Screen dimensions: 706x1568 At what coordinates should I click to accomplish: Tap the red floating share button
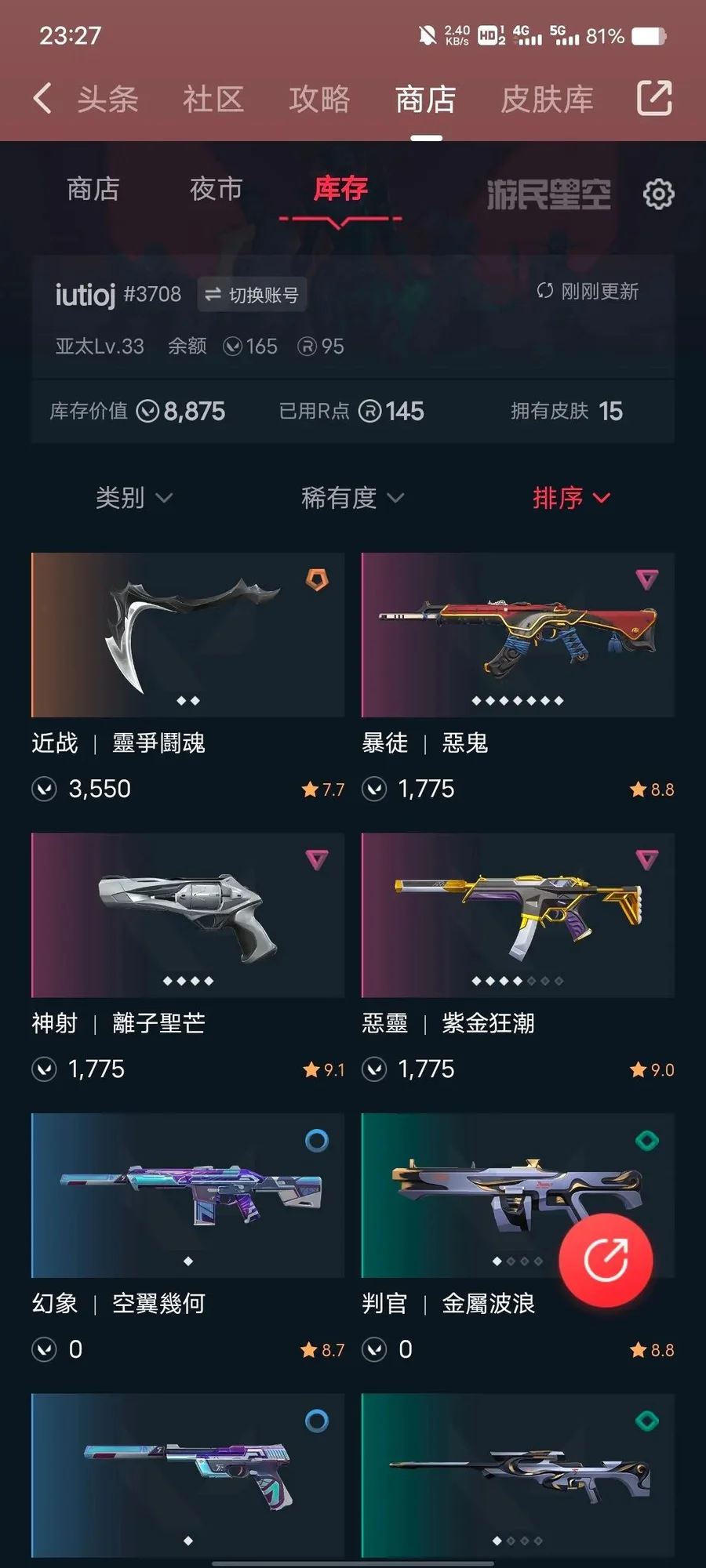(x=606, y=1260)
